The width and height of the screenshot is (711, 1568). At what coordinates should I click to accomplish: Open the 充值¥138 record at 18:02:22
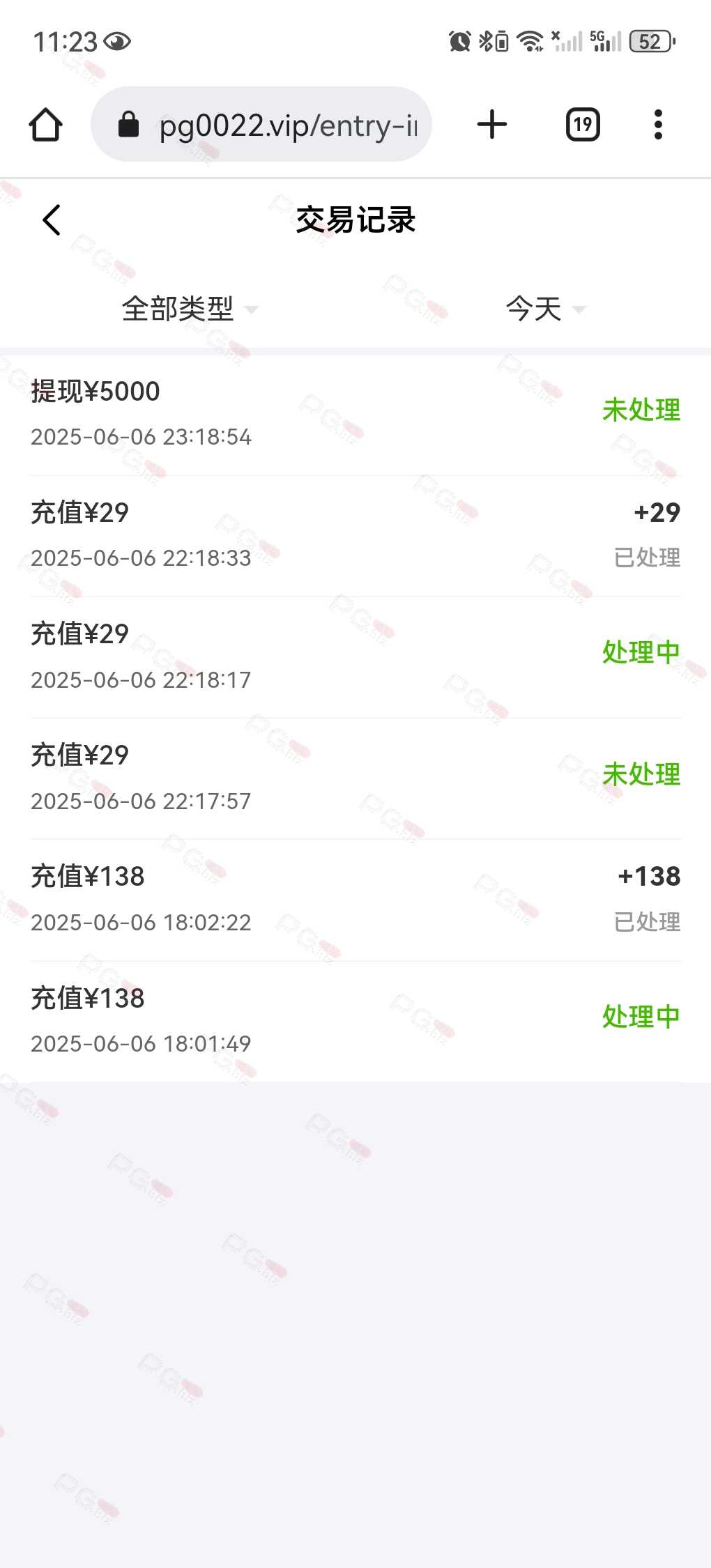tap(355, 900)
